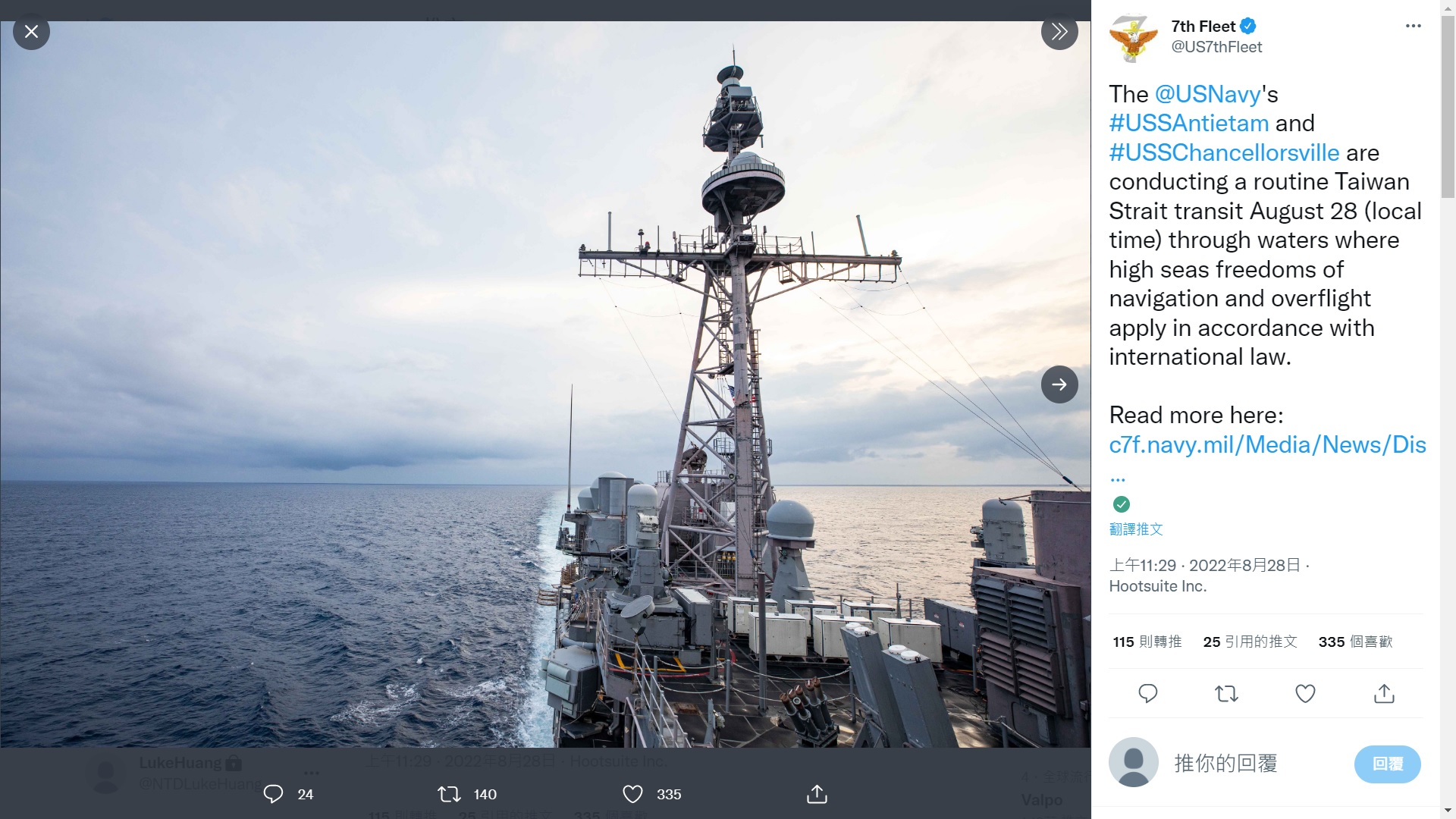Reply using the side panel comment icon
Image resolution: width=1456 pixels, height=819 pixels.
1148,693
